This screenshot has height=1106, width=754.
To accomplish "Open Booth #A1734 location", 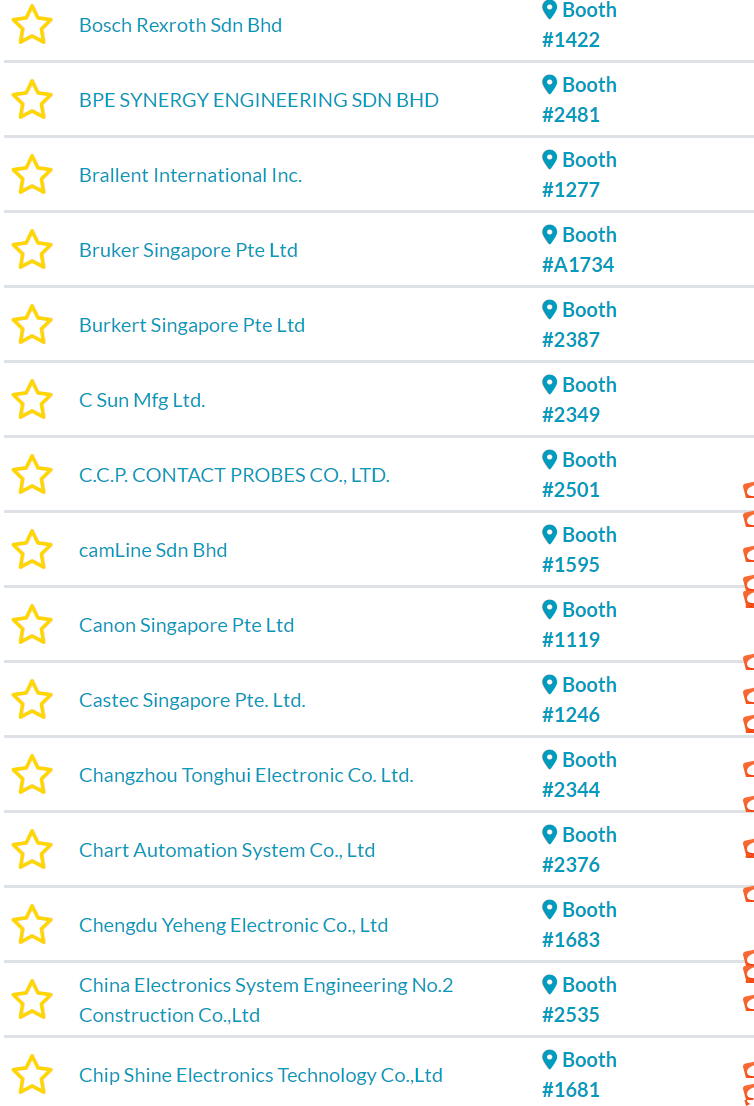I will coord(579,250).
